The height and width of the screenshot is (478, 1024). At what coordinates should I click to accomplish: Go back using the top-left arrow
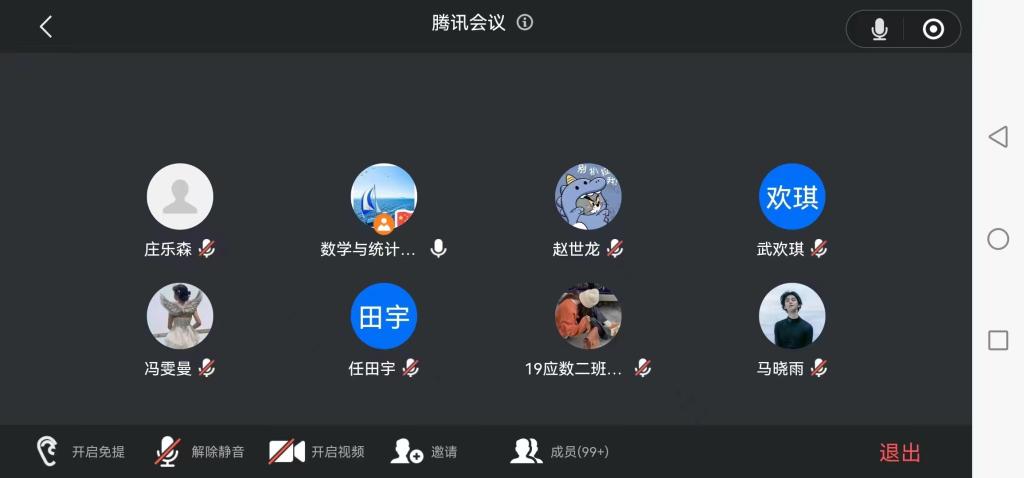pos(45,27)
